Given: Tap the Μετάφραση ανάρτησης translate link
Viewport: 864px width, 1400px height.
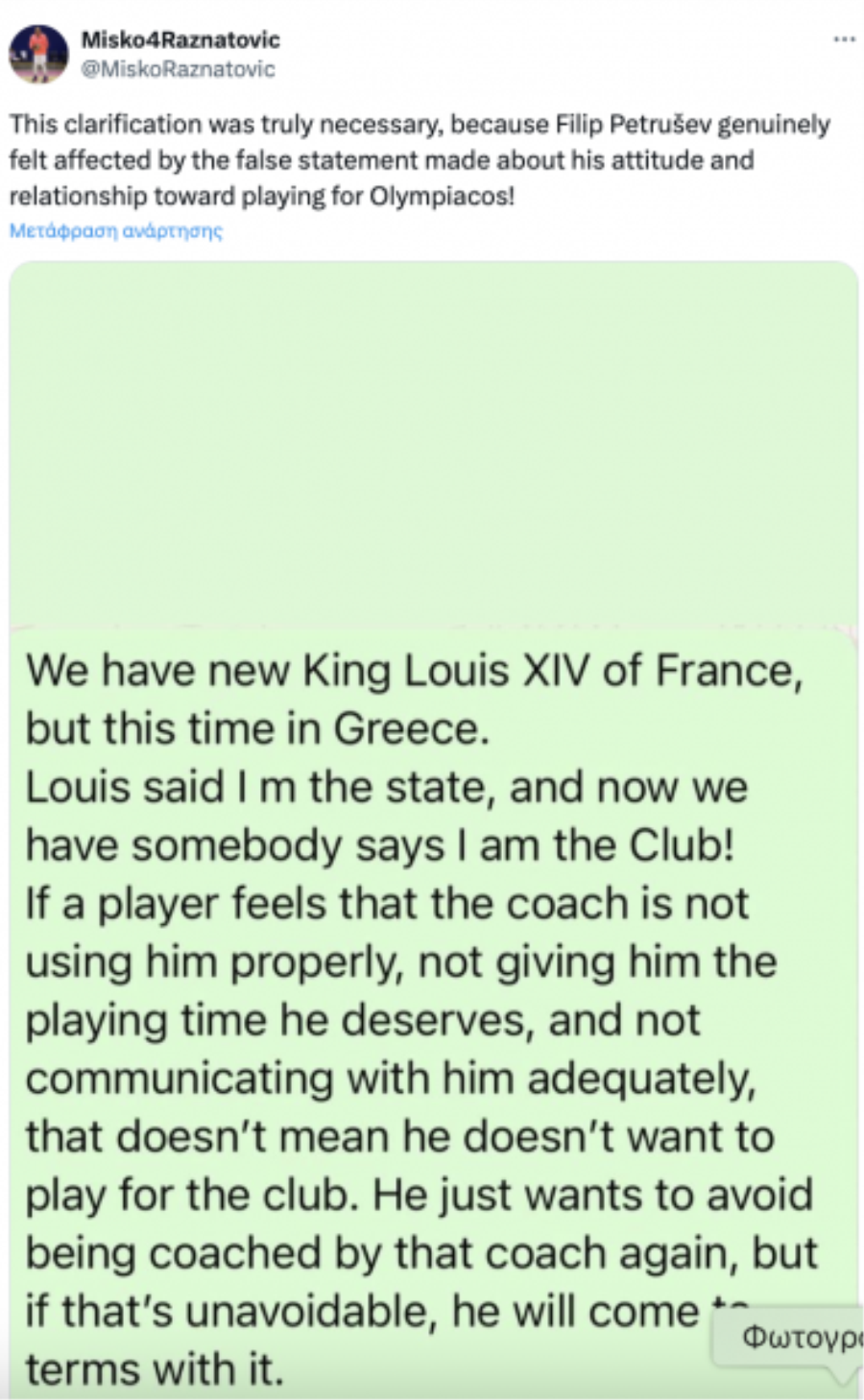Looking at the screenshot, I should click(116, 231).
